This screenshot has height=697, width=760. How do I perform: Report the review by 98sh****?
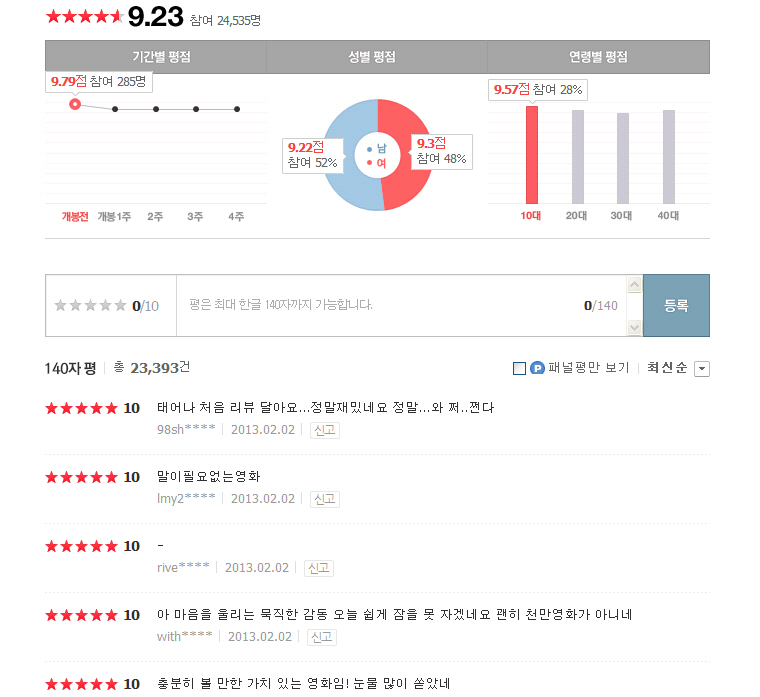point(324,430)
